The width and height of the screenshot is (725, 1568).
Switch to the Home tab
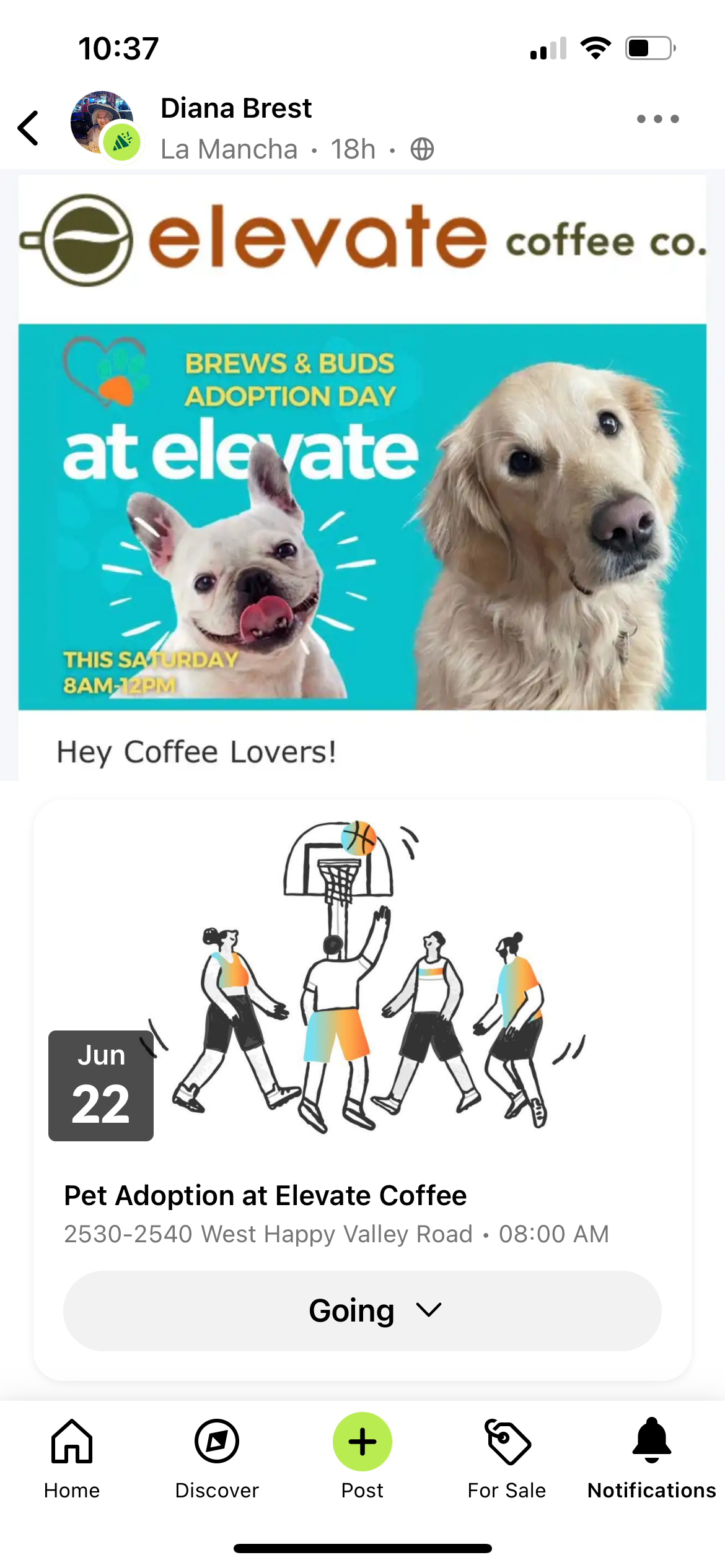click(x=72, y=1457)
